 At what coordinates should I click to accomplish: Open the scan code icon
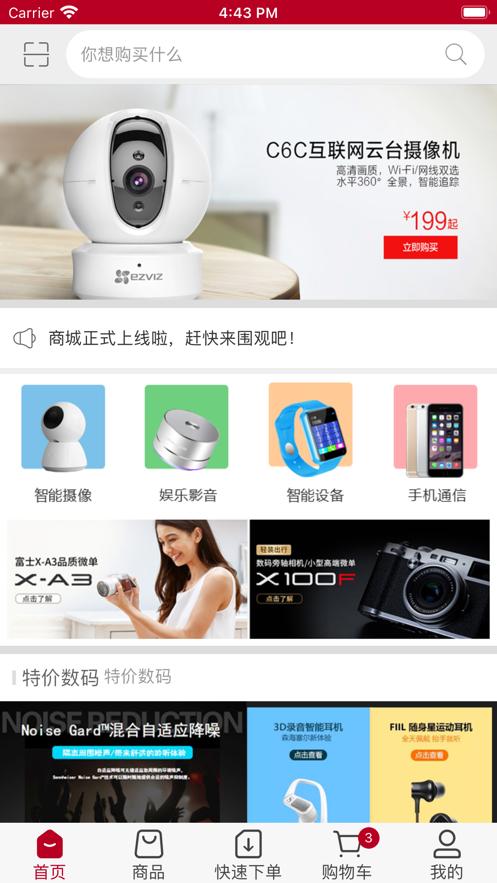click(36, 55)
